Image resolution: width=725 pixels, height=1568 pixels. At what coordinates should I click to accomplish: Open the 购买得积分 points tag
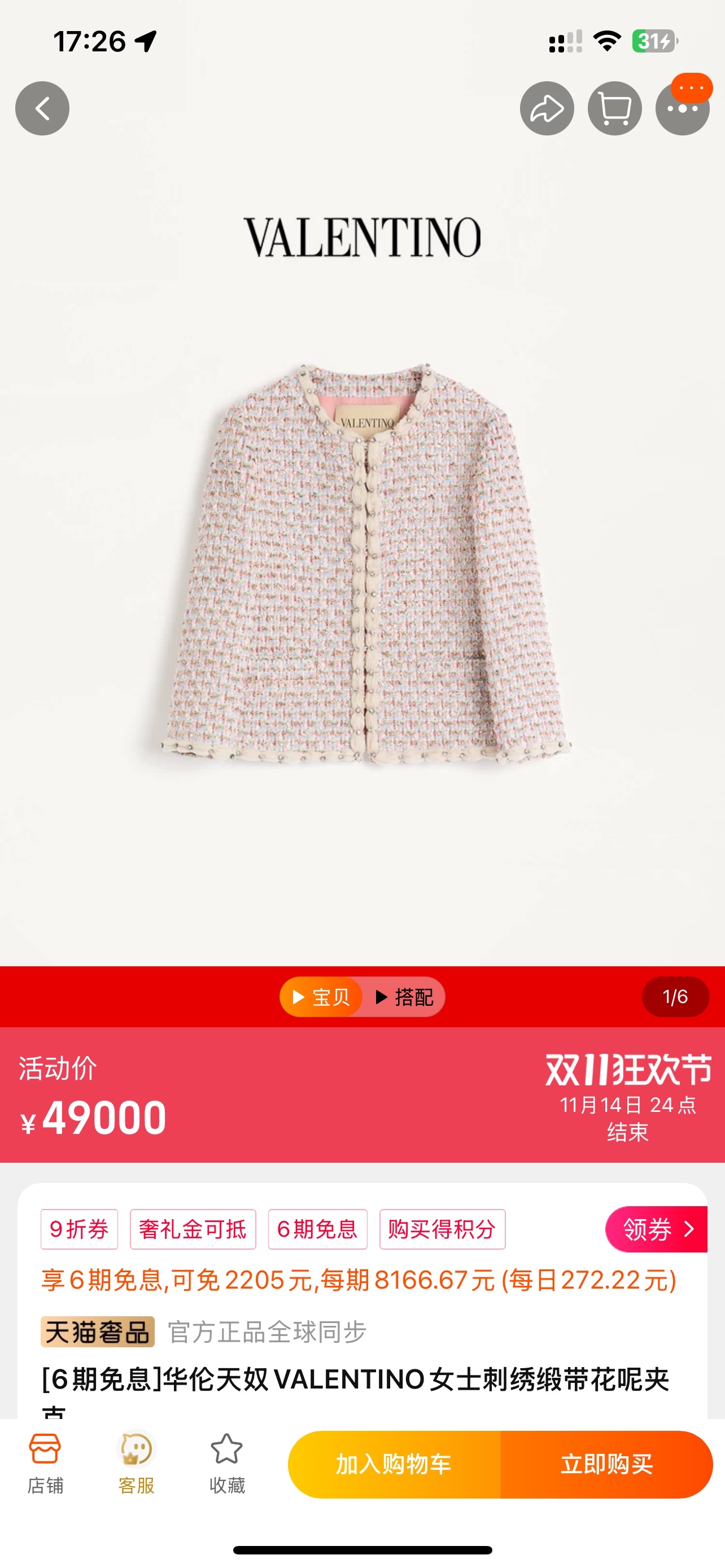click(x=442, y=1229)
